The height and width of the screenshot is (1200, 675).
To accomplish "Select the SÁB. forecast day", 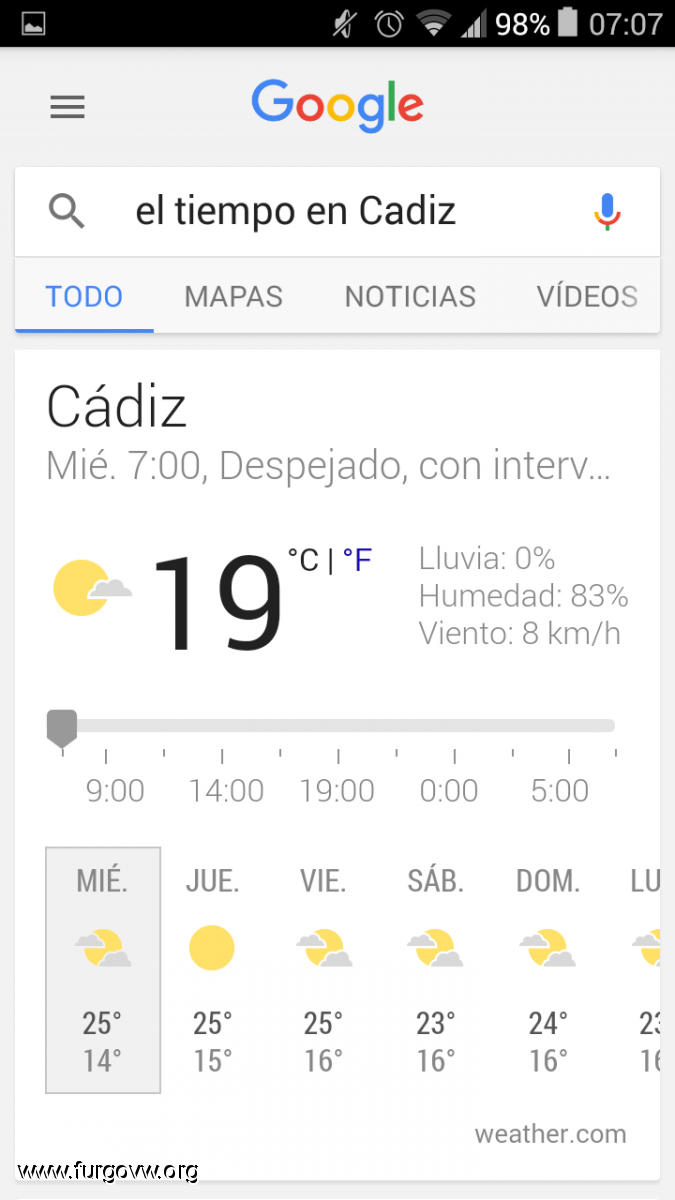I will click(435, 970).
